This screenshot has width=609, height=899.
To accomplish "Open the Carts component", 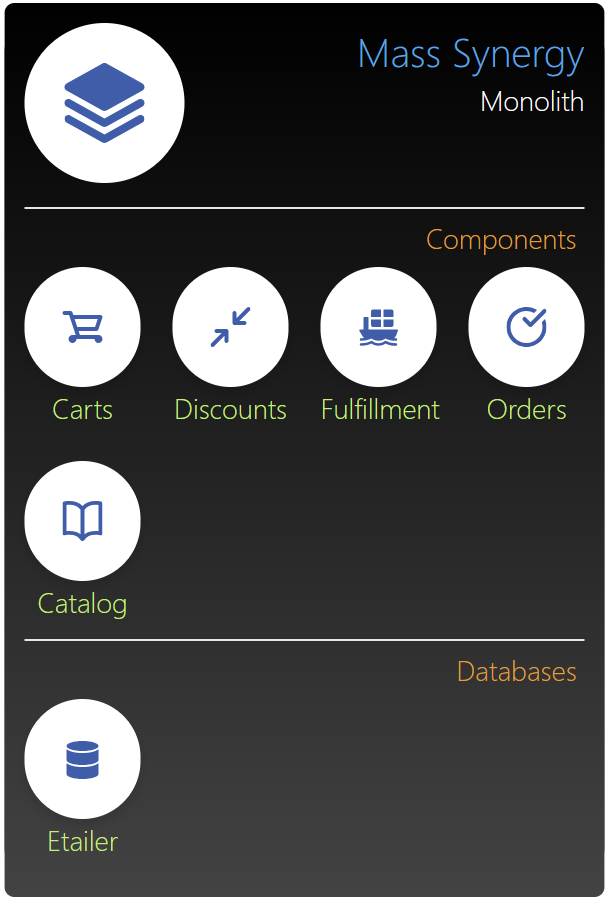I will 82,327.
